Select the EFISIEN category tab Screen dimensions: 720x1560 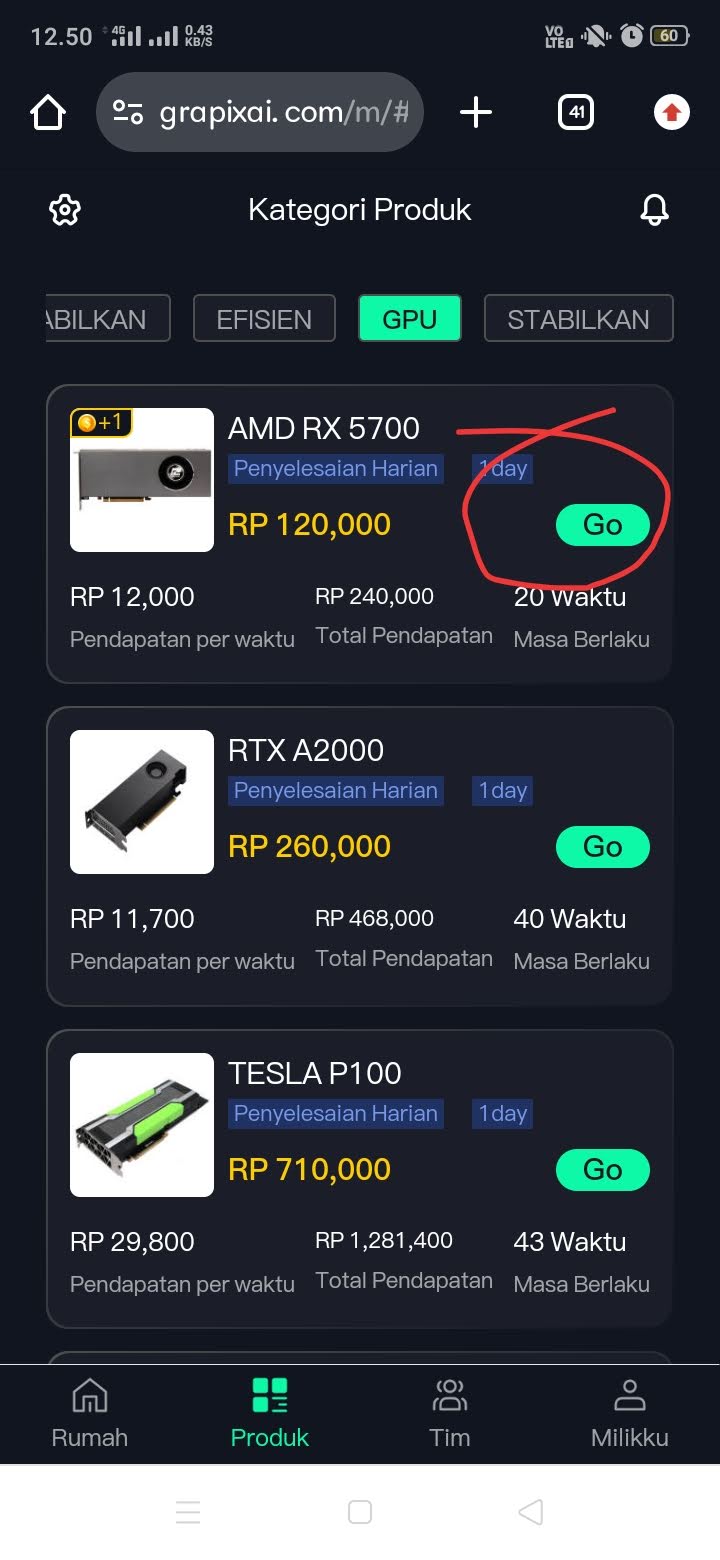[264, 318]
